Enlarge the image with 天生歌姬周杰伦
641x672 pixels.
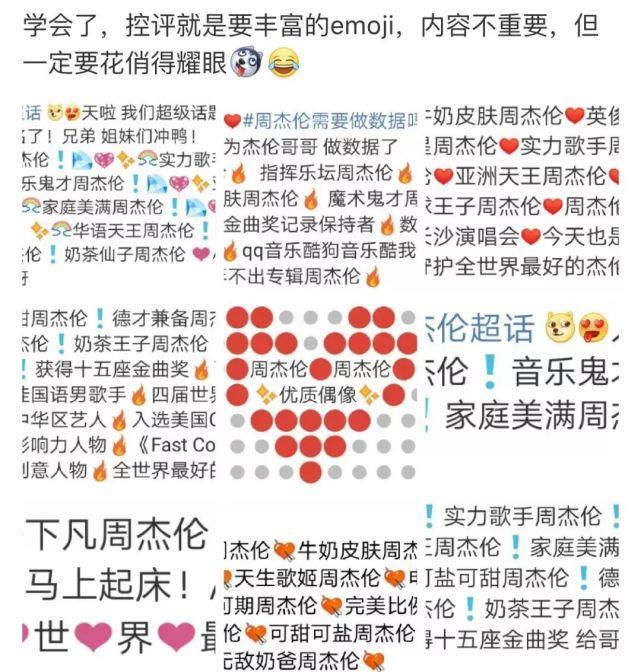(x=320, y=600)
